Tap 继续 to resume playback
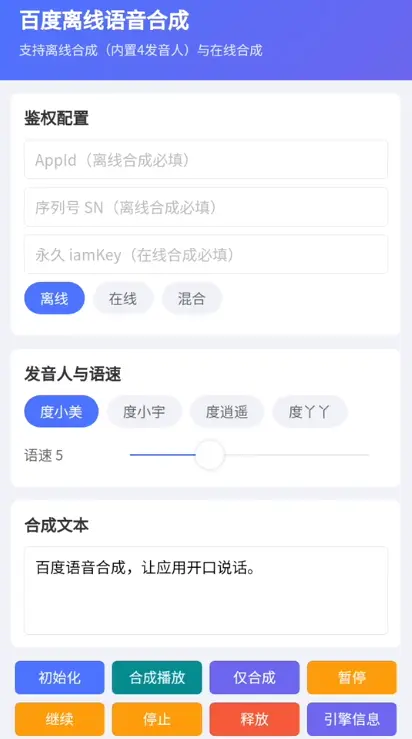 (x=59, y=719)
